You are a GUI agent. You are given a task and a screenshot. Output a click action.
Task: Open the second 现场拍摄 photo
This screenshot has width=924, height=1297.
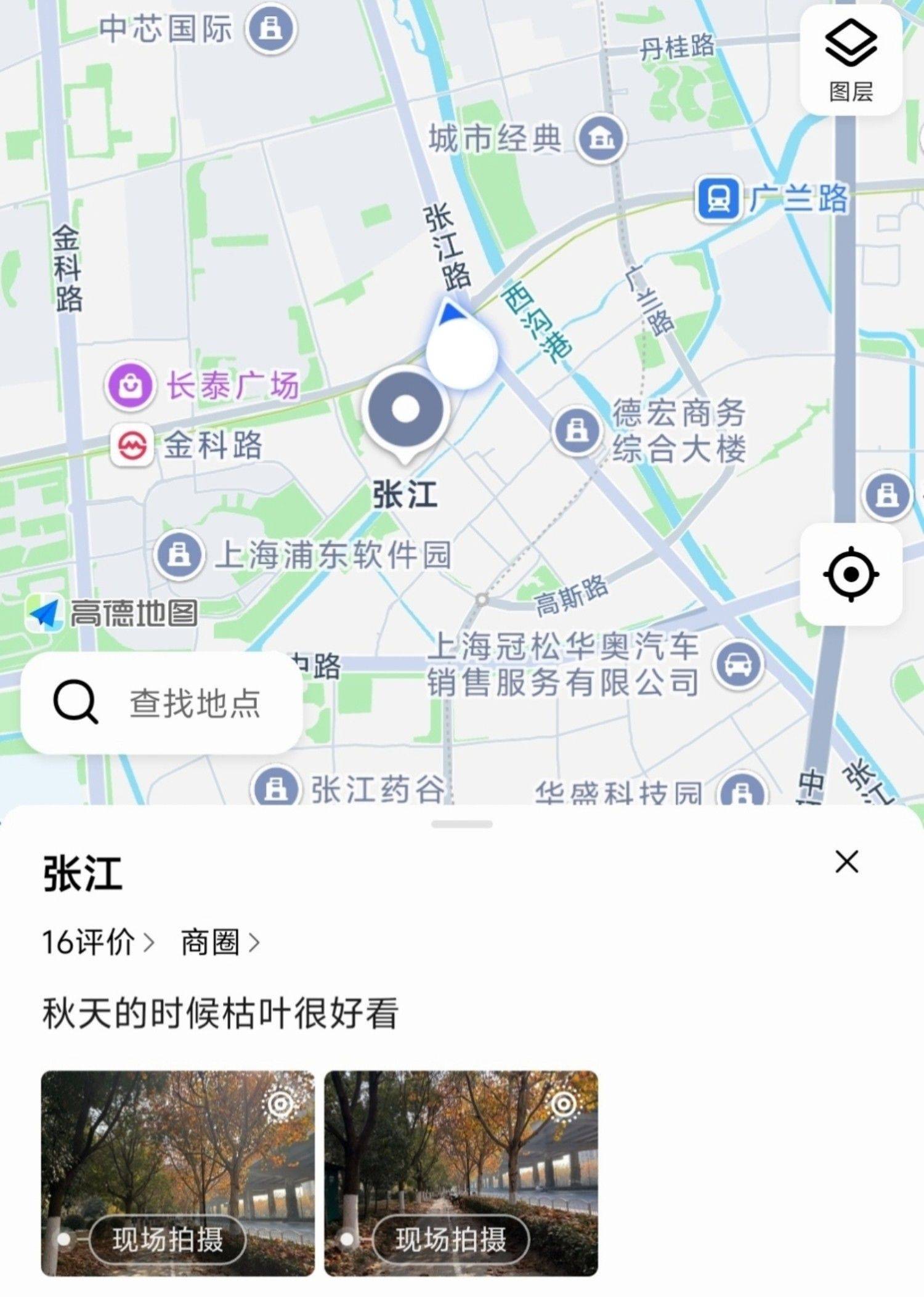point(461,1173)
